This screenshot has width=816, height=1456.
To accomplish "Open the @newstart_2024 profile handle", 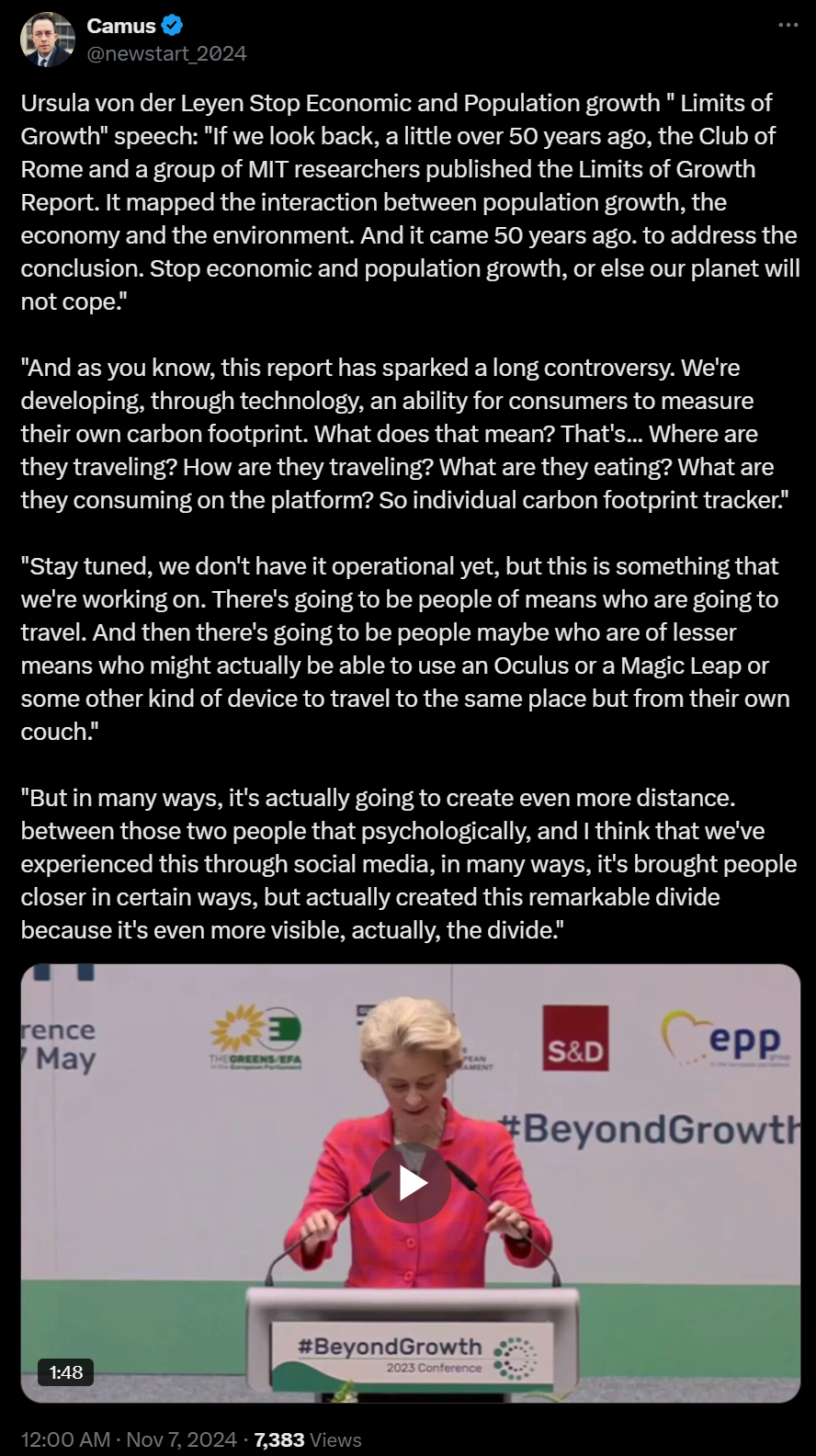I will coord(166,54).
